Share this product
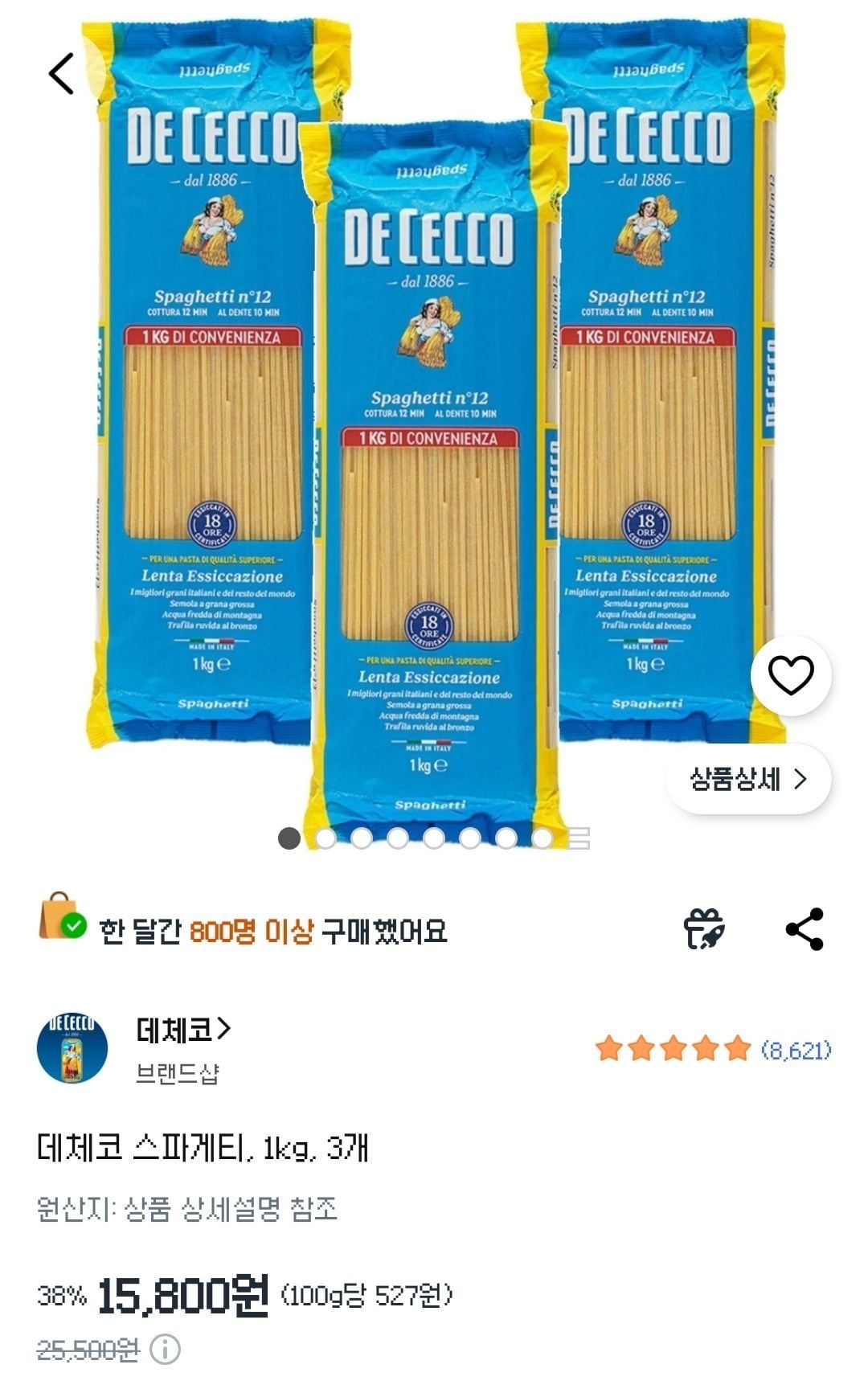The height and width of the screenshot is (1389, 868). click(x=805, y=930)
